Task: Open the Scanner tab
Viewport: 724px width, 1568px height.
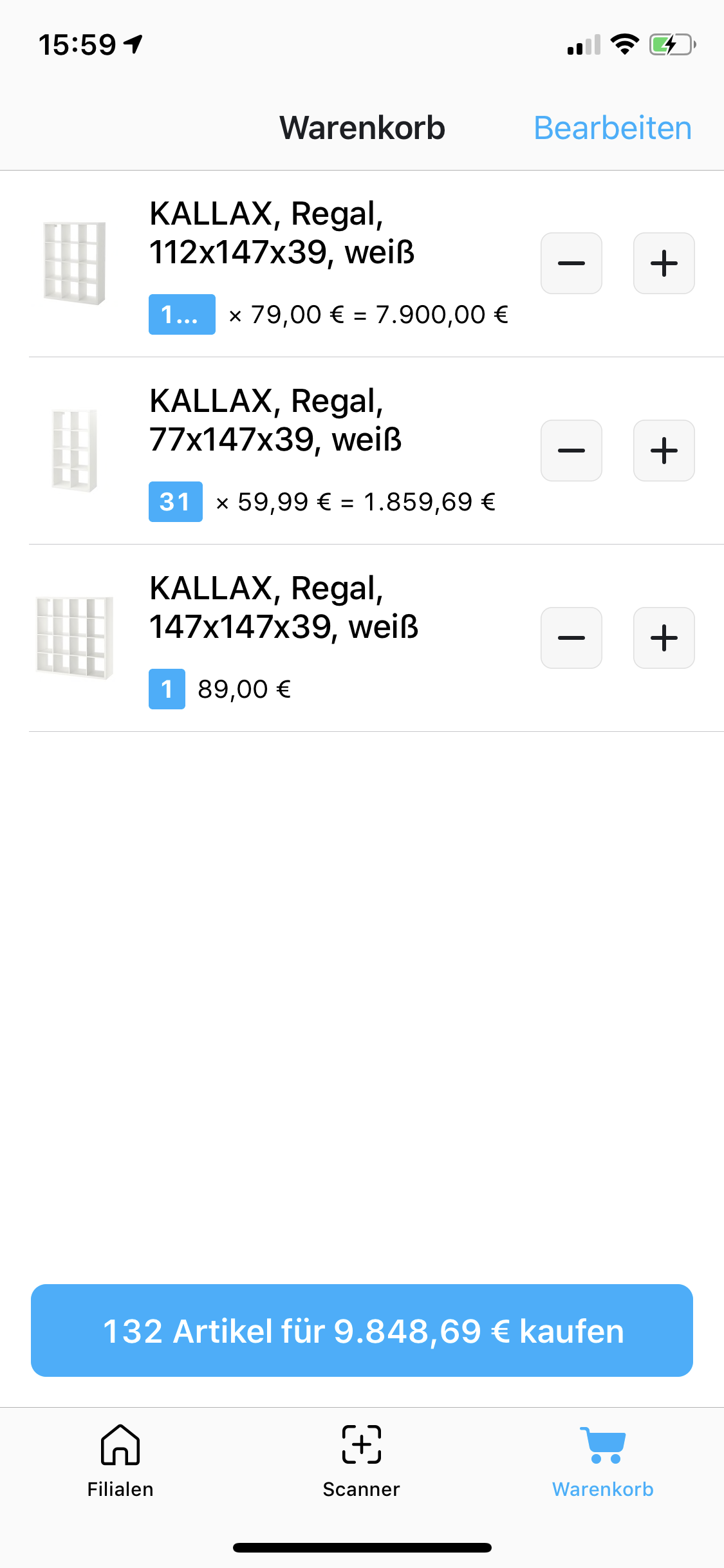Action: [362, 1461]
